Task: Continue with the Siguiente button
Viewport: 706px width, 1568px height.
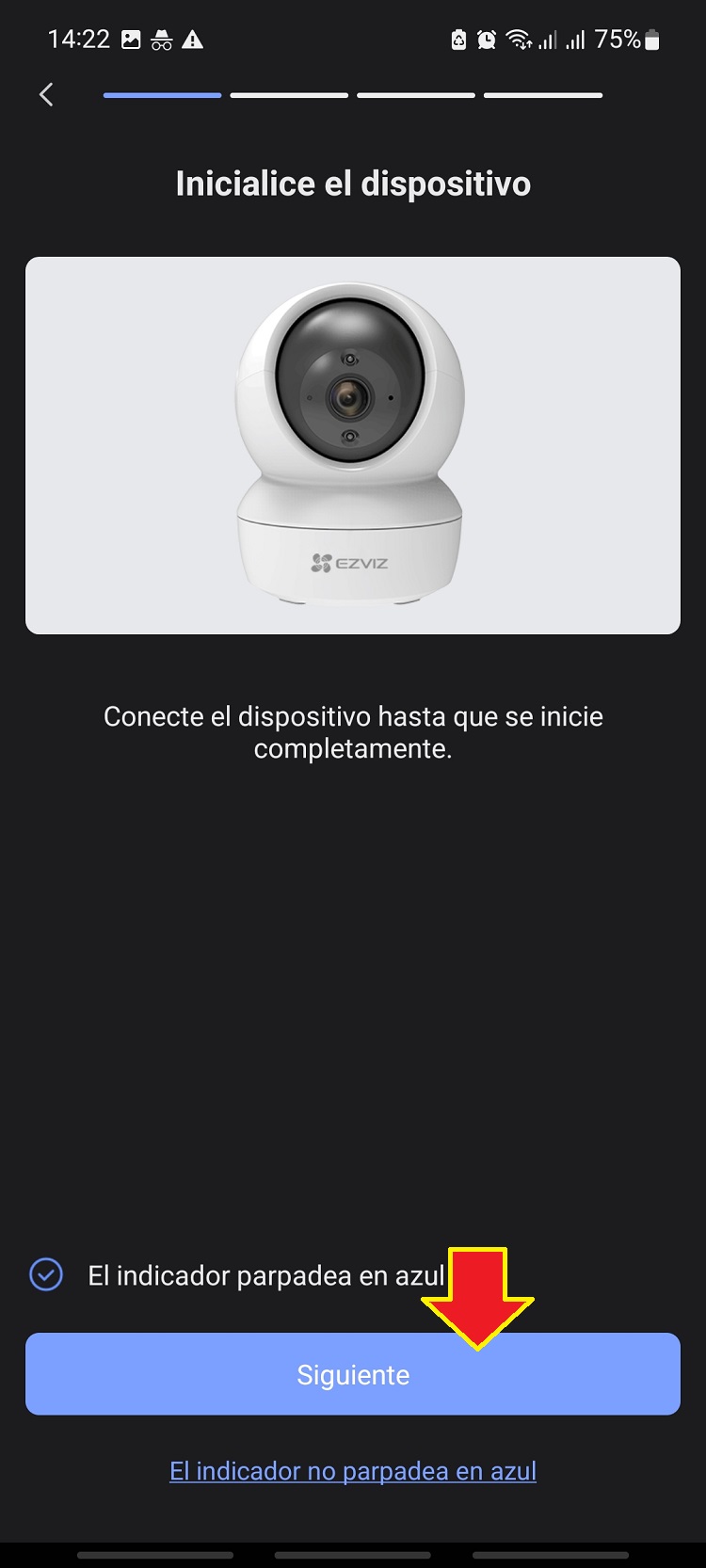Action: (x=352, y=1374)
